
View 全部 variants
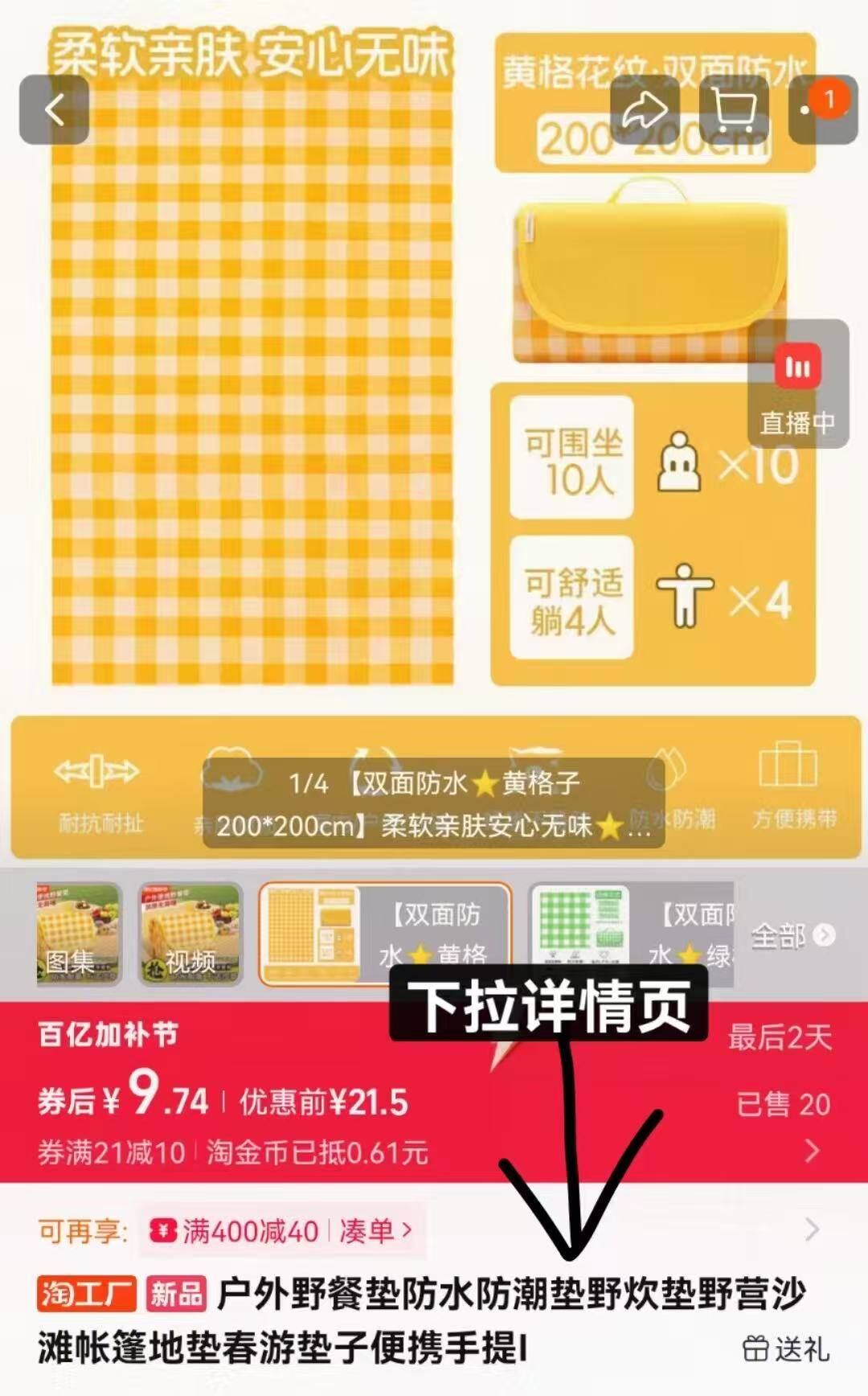click(792, 935)
